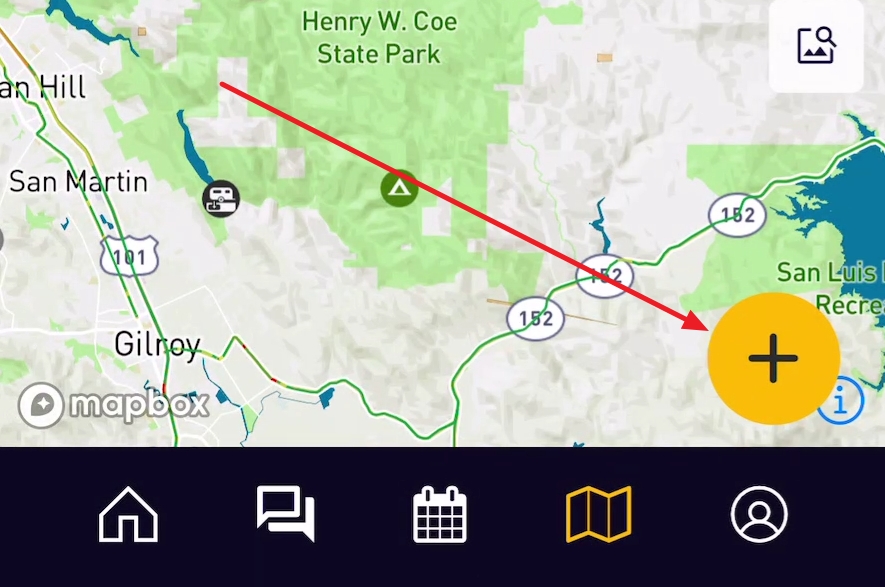Open the calendar tab
The width and height of the screenshot is (885, 587).
pos(440,515)
